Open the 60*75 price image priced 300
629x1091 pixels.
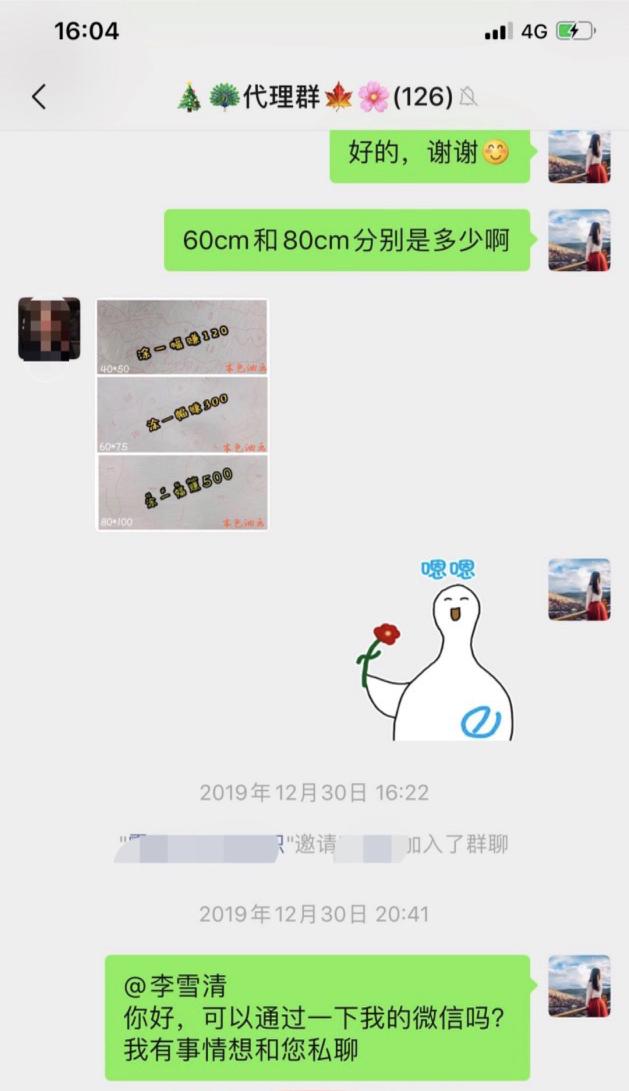coord(182,415)
